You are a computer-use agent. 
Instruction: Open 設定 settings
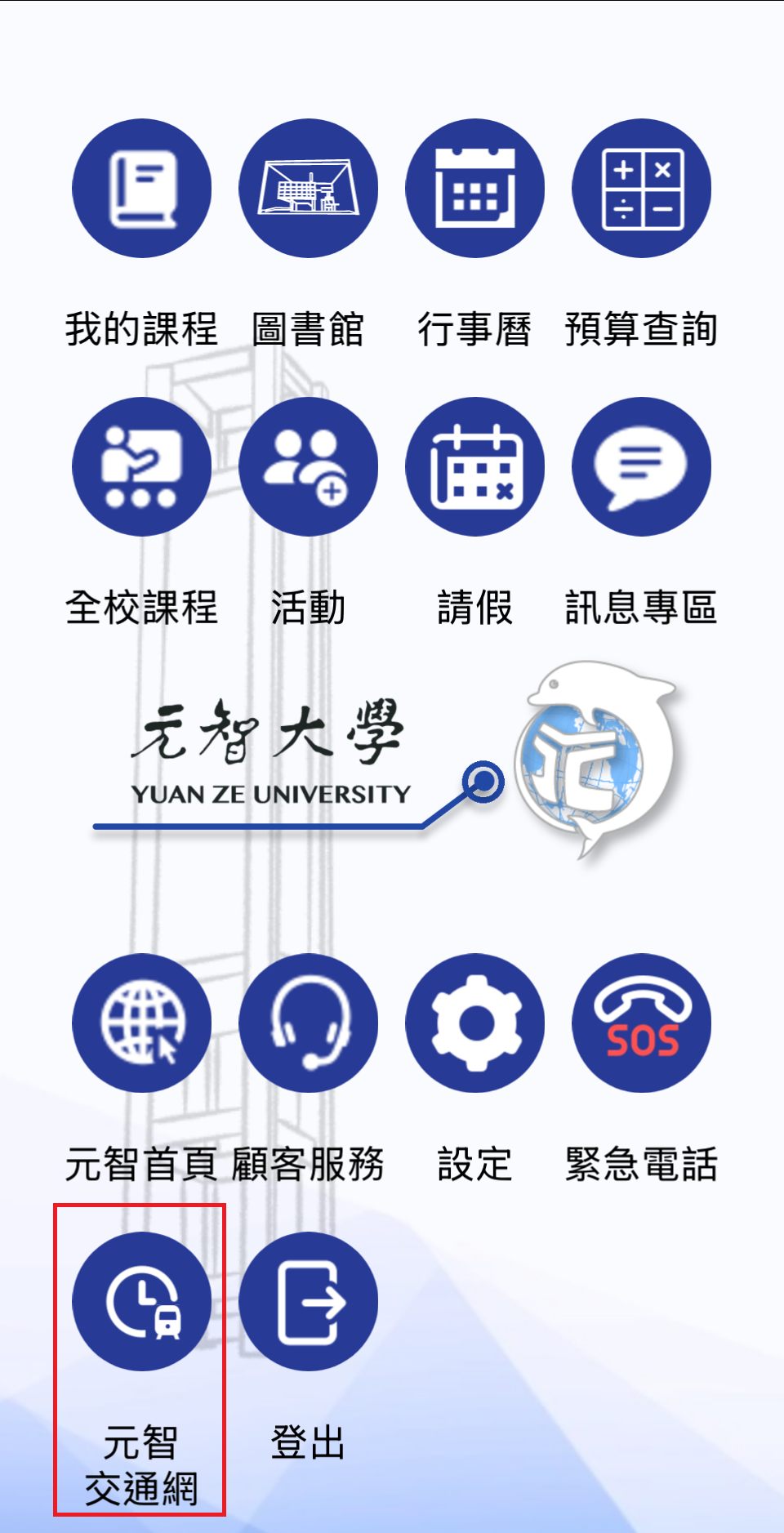(x=474, y=1023)
